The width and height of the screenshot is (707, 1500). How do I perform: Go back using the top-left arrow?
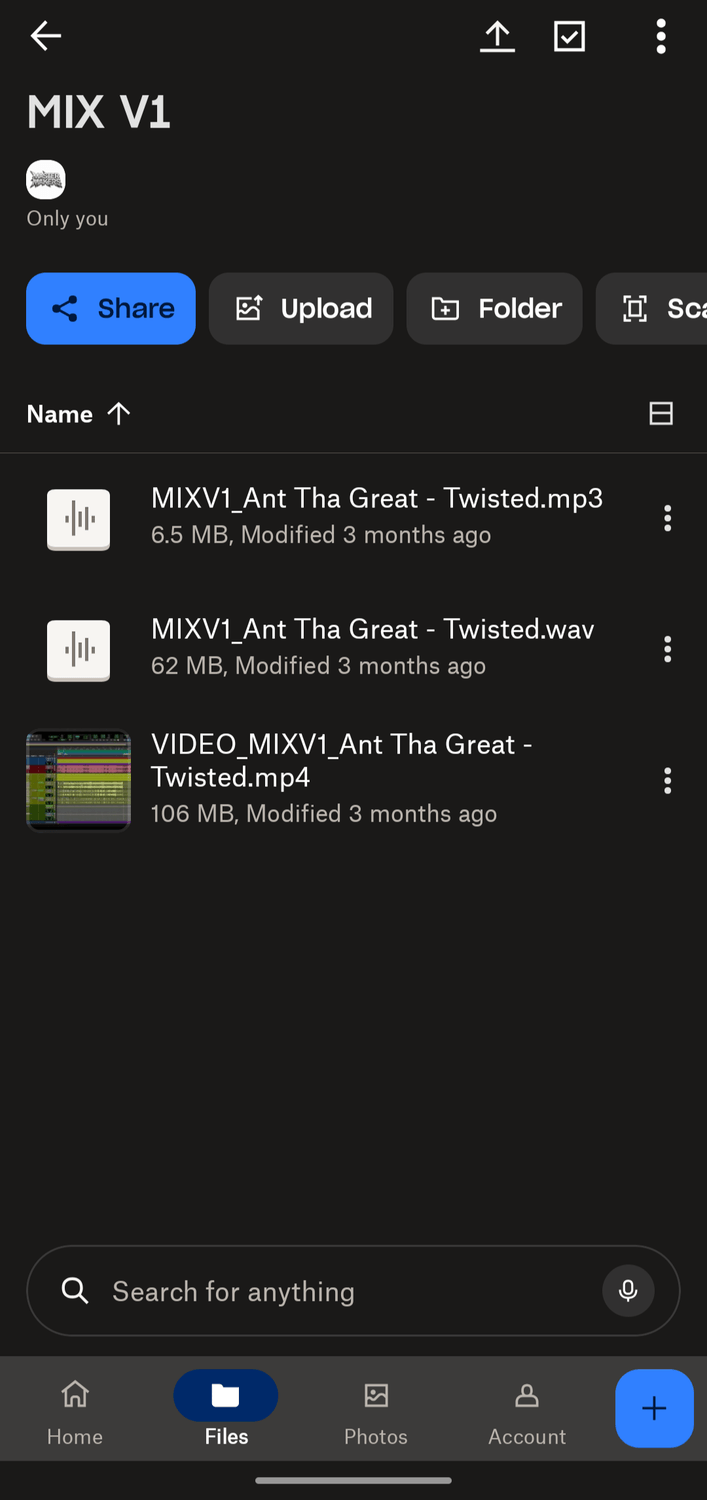pyautogui.click(x=45, y=37)
